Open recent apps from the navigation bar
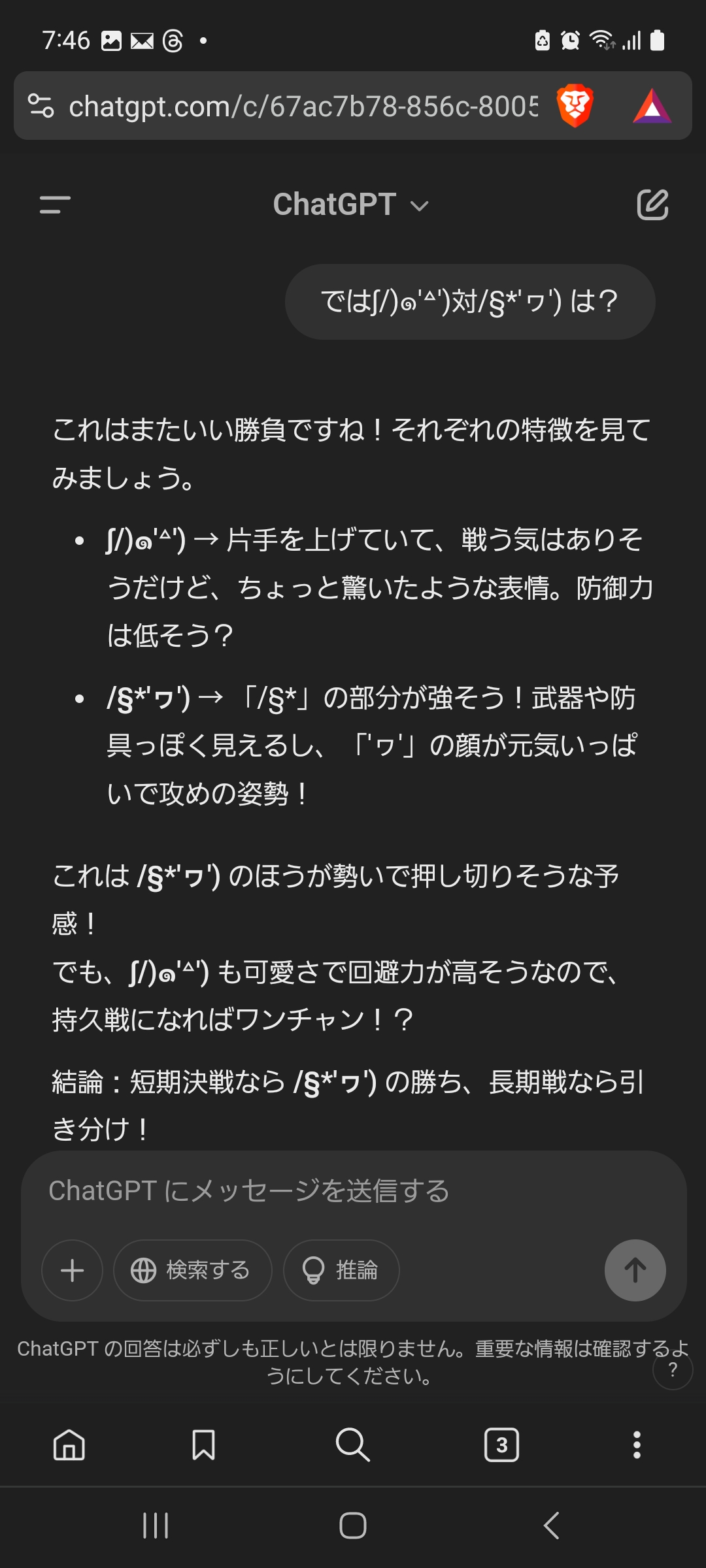 pyautogui.click(x=156, y=1526)
